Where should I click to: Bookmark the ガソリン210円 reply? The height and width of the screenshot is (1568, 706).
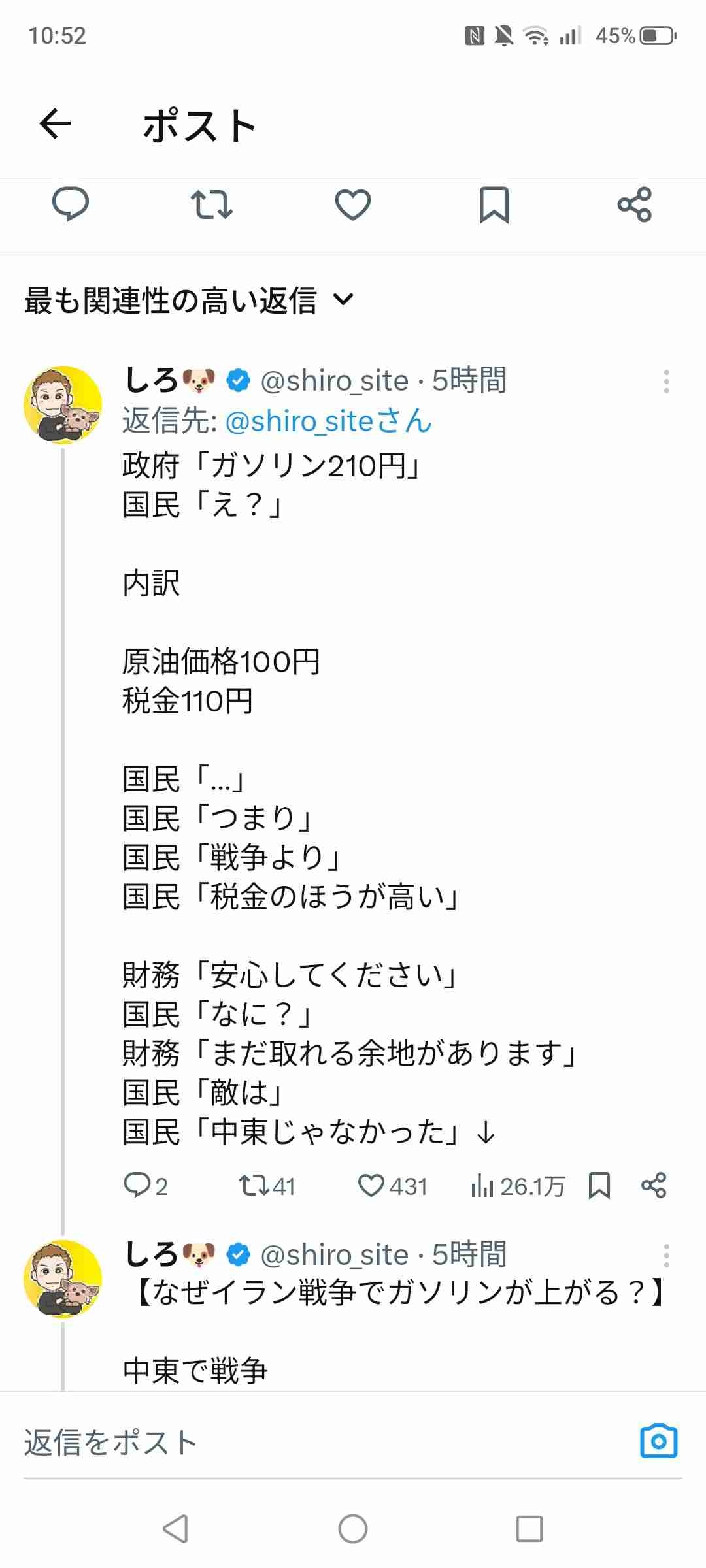[599, 1185]
